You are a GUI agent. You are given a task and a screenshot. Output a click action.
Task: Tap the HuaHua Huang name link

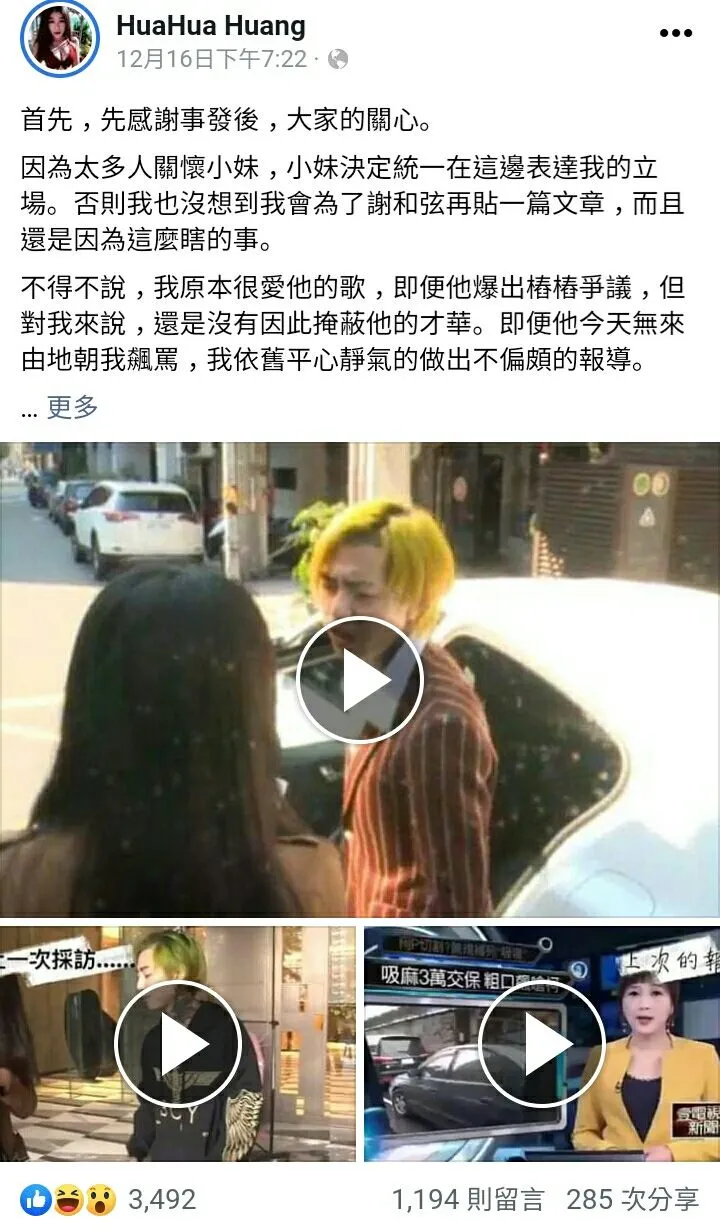pos(211,26)
